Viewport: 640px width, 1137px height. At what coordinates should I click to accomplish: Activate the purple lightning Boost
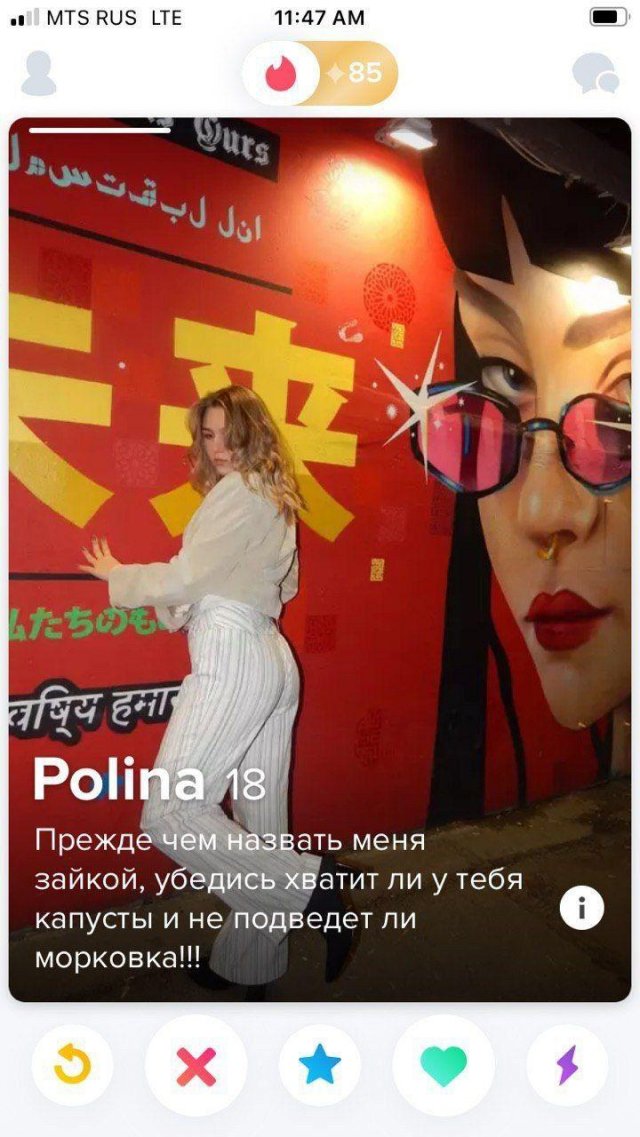click(567, 1066)
